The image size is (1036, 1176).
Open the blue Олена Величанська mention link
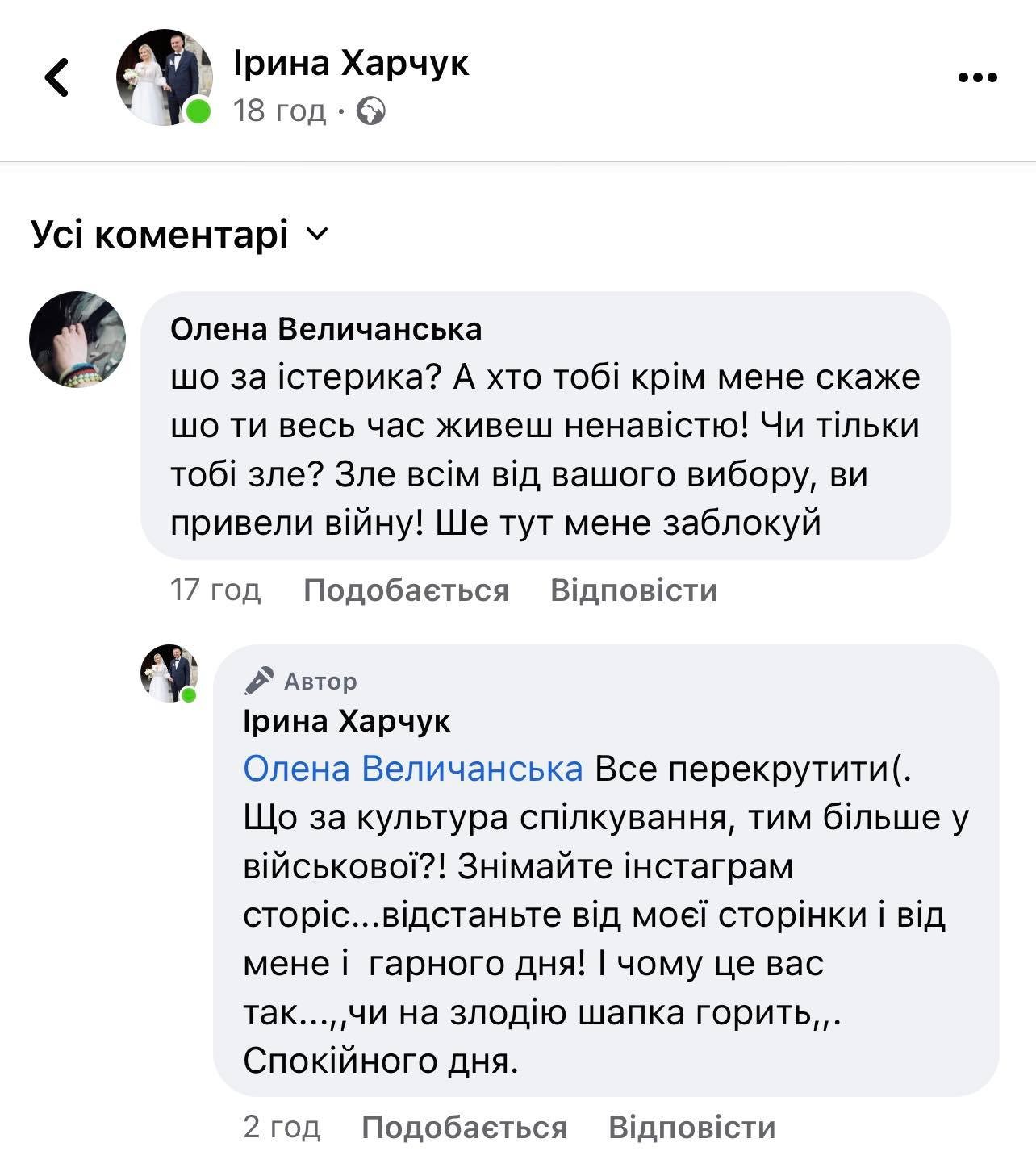tap(412, 769)
